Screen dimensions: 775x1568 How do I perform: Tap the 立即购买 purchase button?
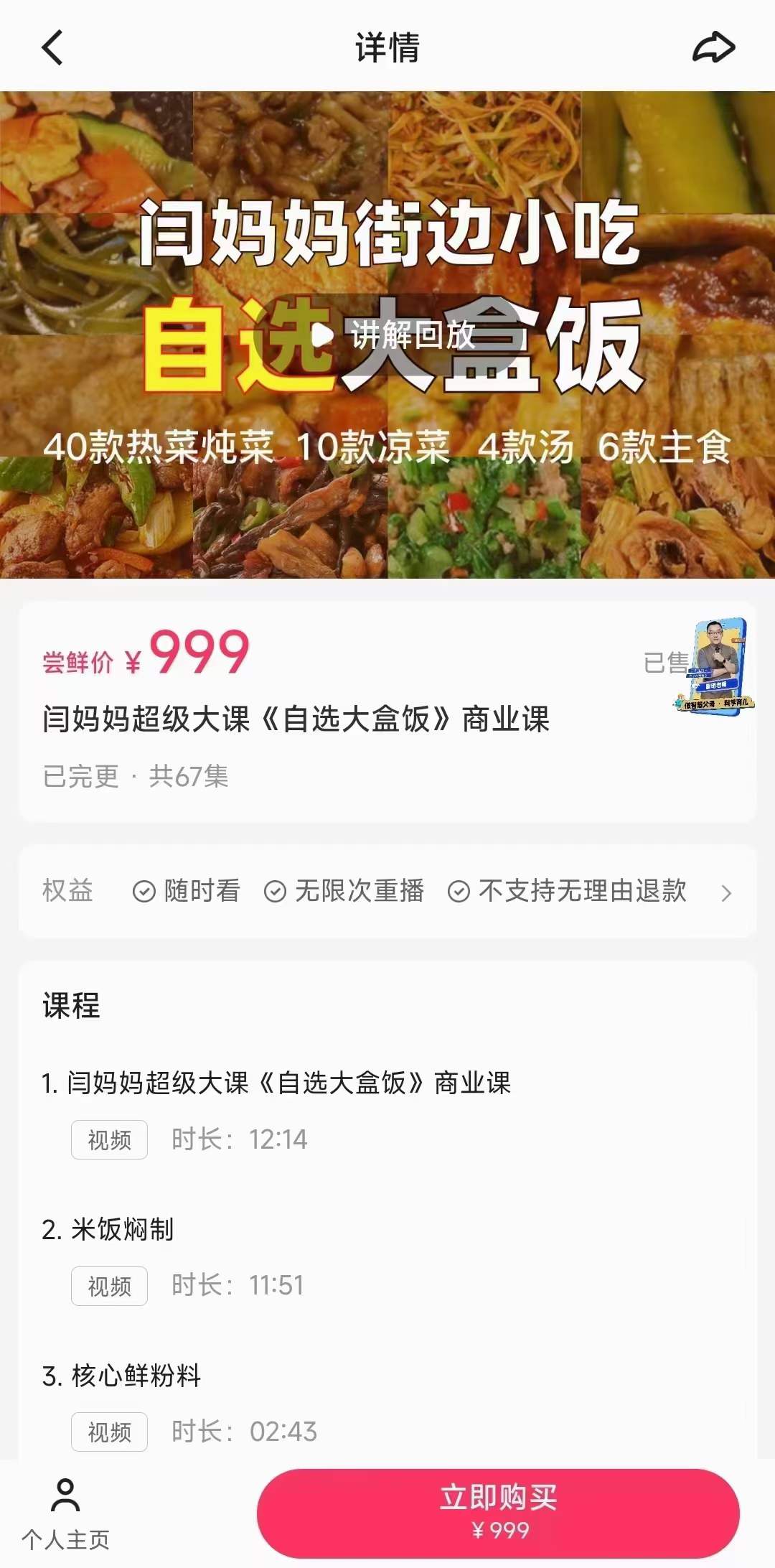pos(502,1512)
